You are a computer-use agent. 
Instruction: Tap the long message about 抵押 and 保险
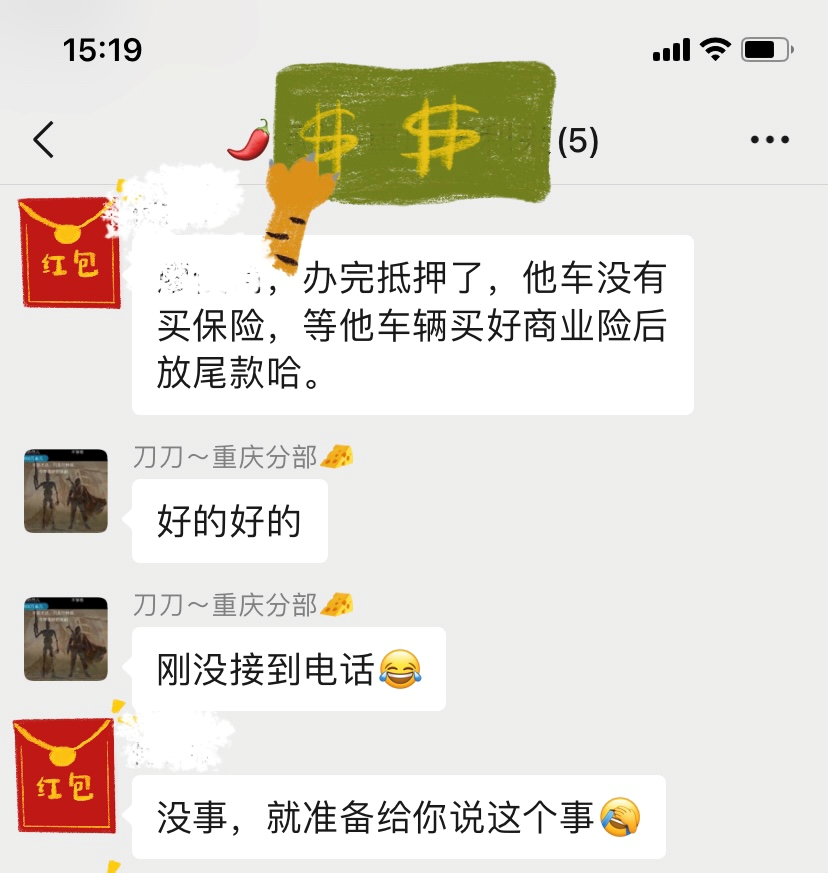coord(412,325)
